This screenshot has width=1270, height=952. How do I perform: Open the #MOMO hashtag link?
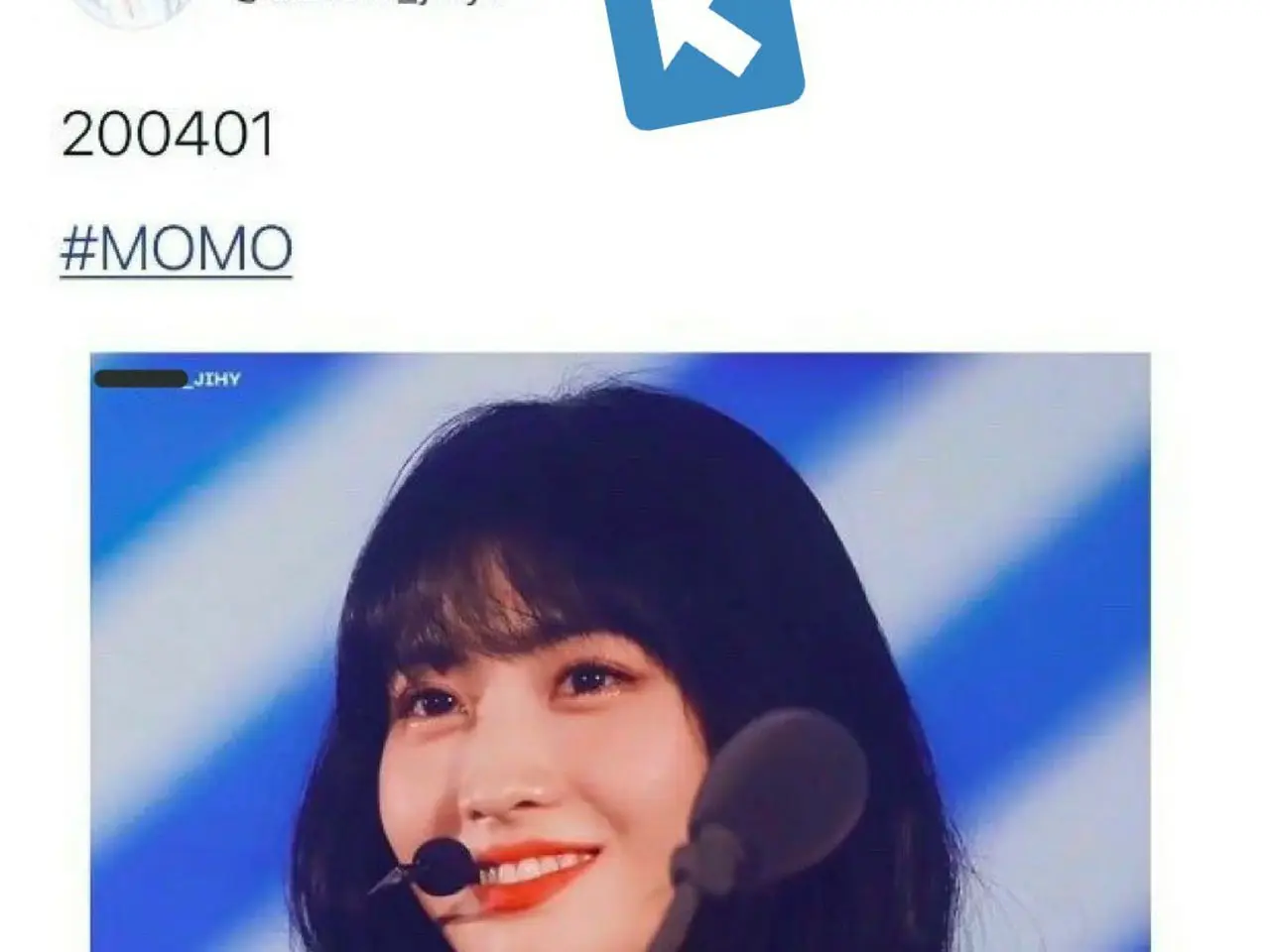pos(176,249)
